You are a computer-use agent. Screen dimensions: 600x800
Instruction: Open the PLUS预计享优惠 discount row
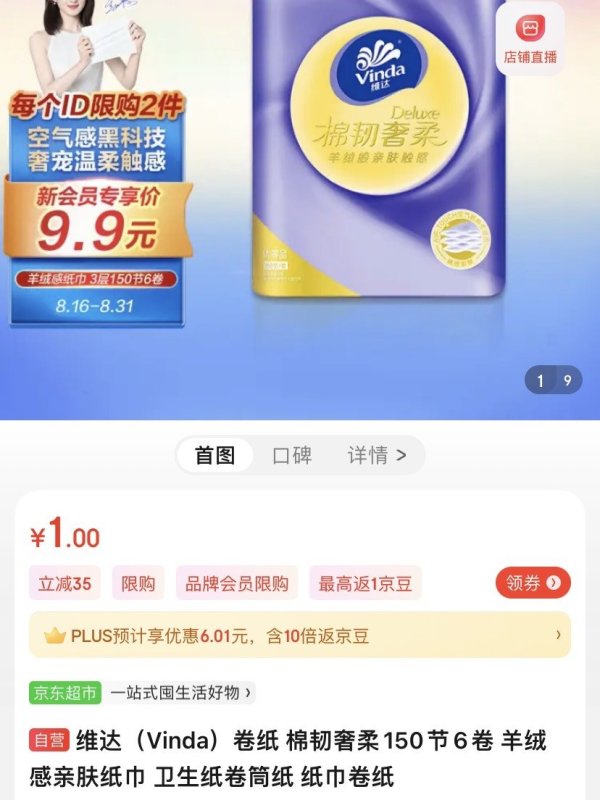point(300,635)
